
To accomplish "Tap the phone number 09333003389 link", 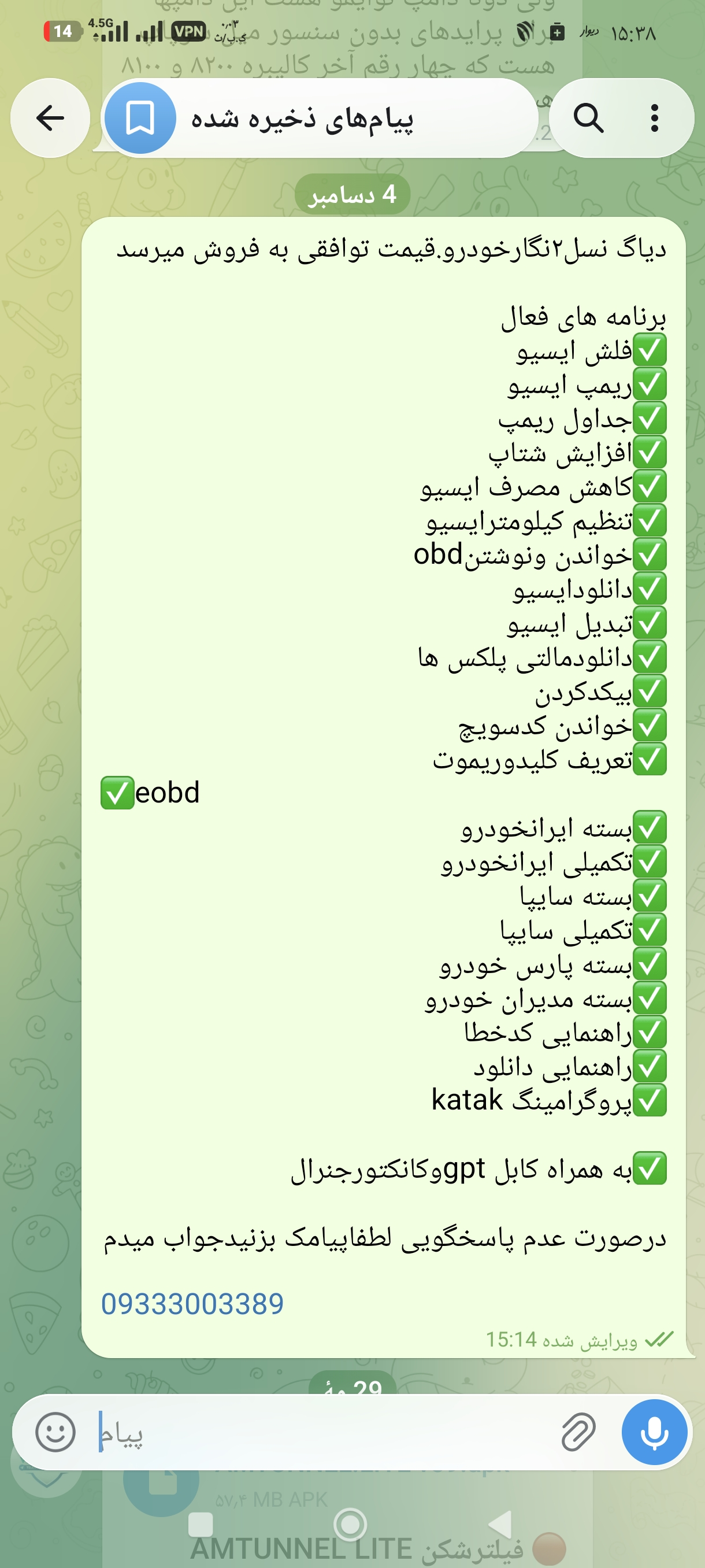I will click(192, 1304).
